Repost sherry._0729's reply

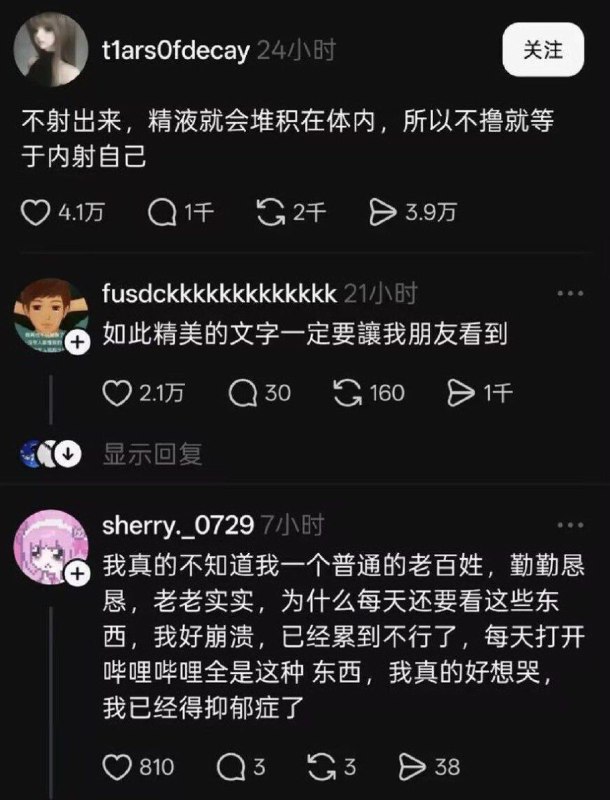tap(322, 767)
